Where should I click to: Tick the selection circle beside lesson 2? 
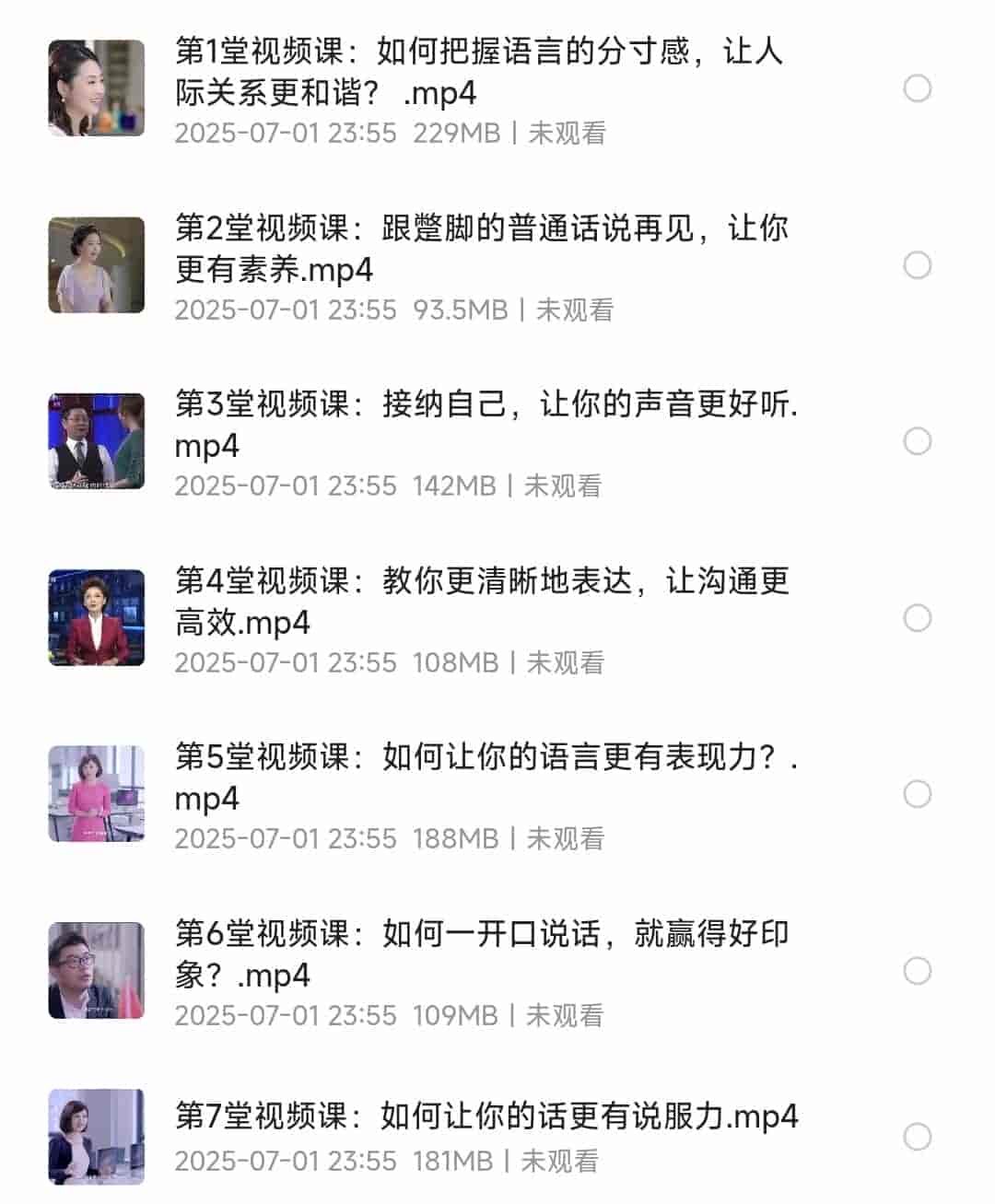tap(918, 264)
